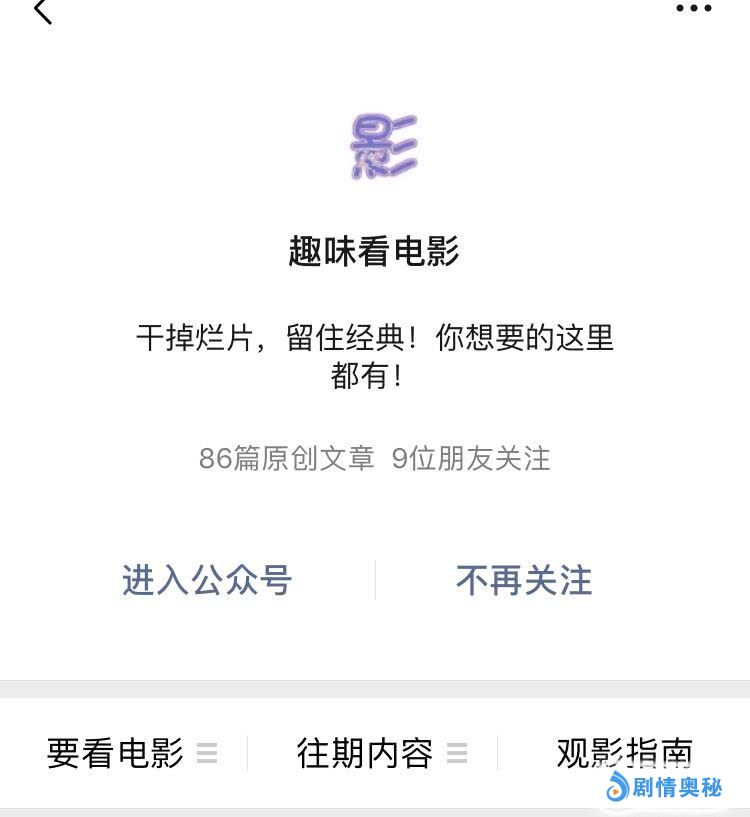View the 趣味看电影 account avatar
Viewport: 750px width, 817px height.
(x=384, y=147)
